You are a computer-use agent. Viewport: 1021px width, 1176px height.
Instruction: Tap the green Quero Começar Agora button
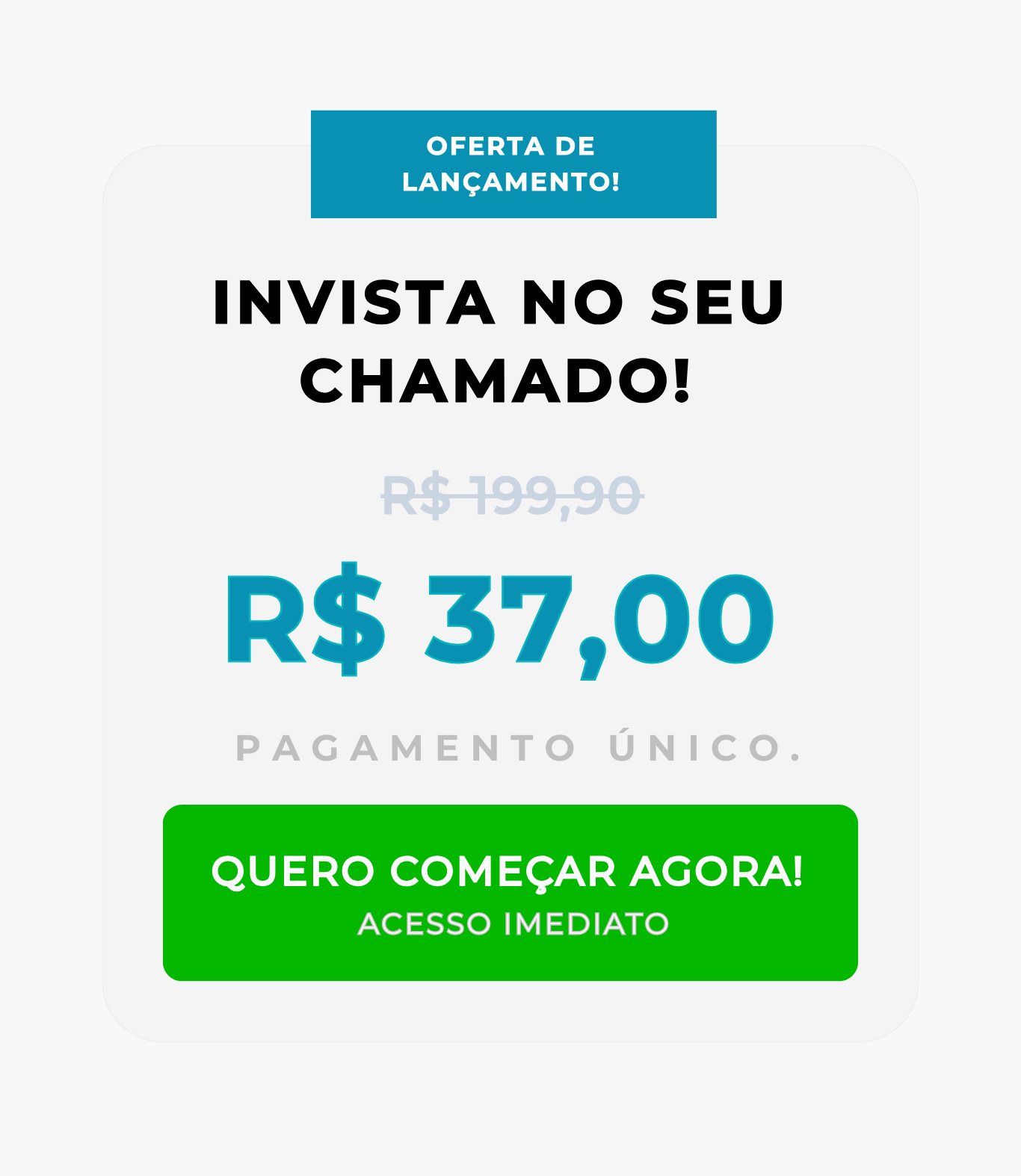(510, 892)
